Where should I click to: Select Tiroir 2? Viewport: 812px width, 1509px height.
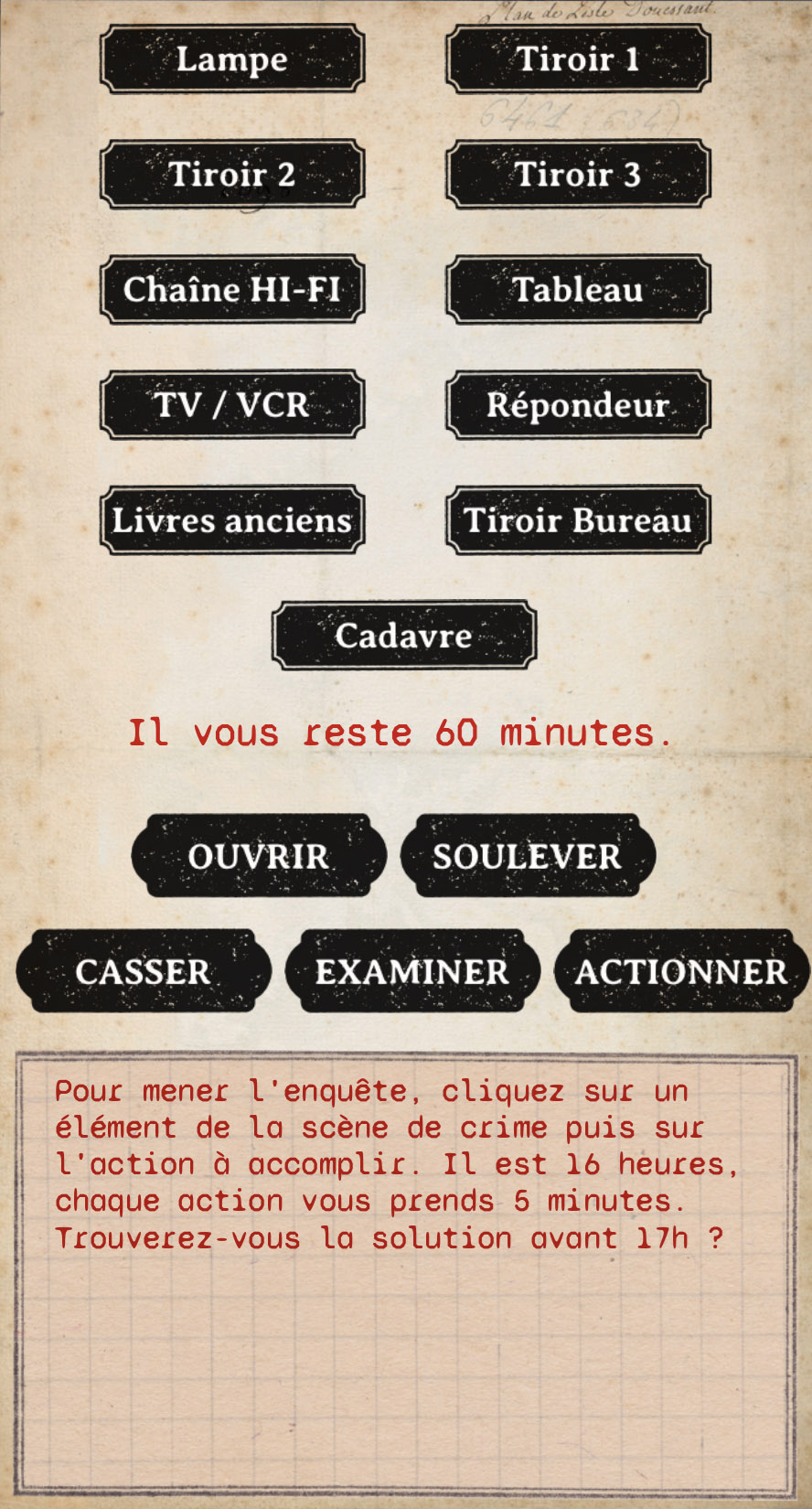[x=232, y=175]
